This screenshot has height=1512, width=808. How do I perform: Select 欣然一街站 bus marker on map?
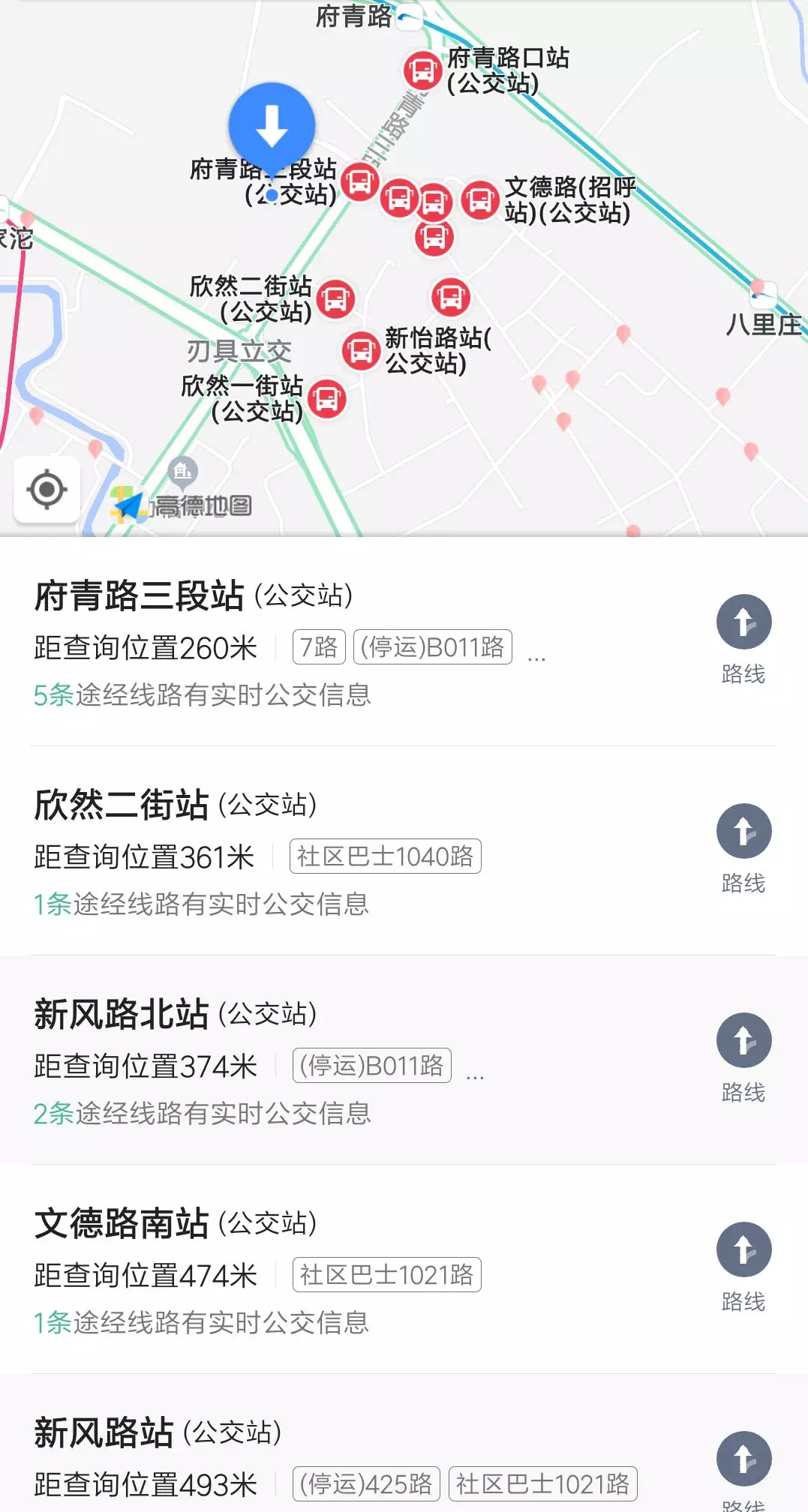point(327,398)
